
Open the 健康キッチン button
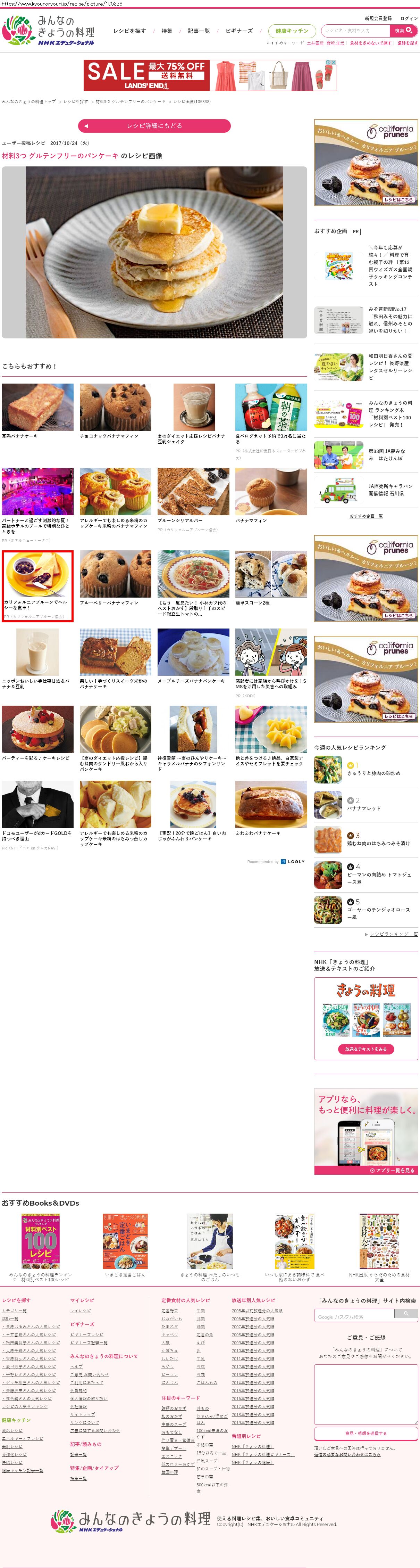pos(292,31)
